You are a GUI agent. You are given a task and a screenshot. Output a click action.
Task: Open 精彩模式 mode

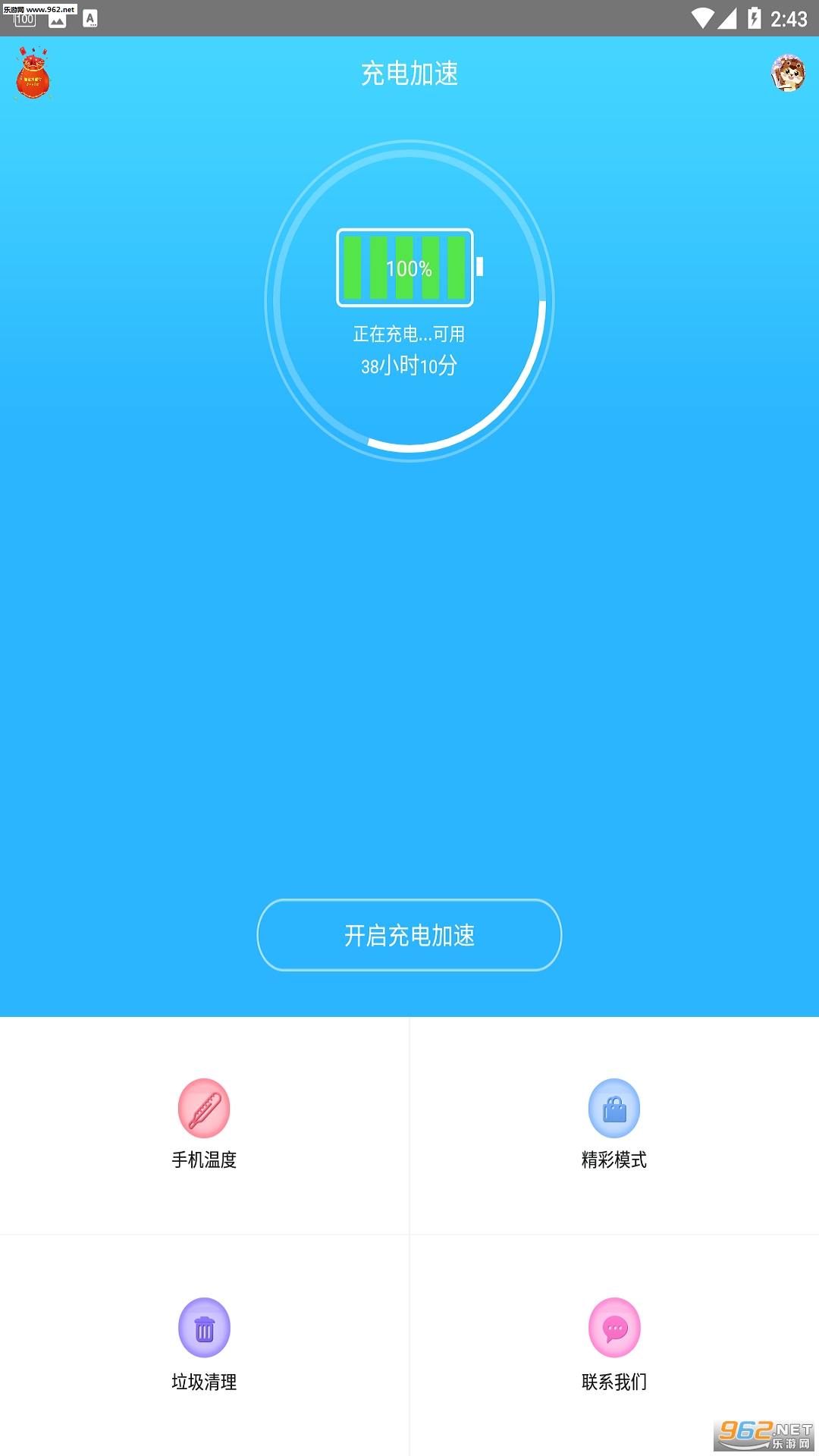click(614, 1124)
